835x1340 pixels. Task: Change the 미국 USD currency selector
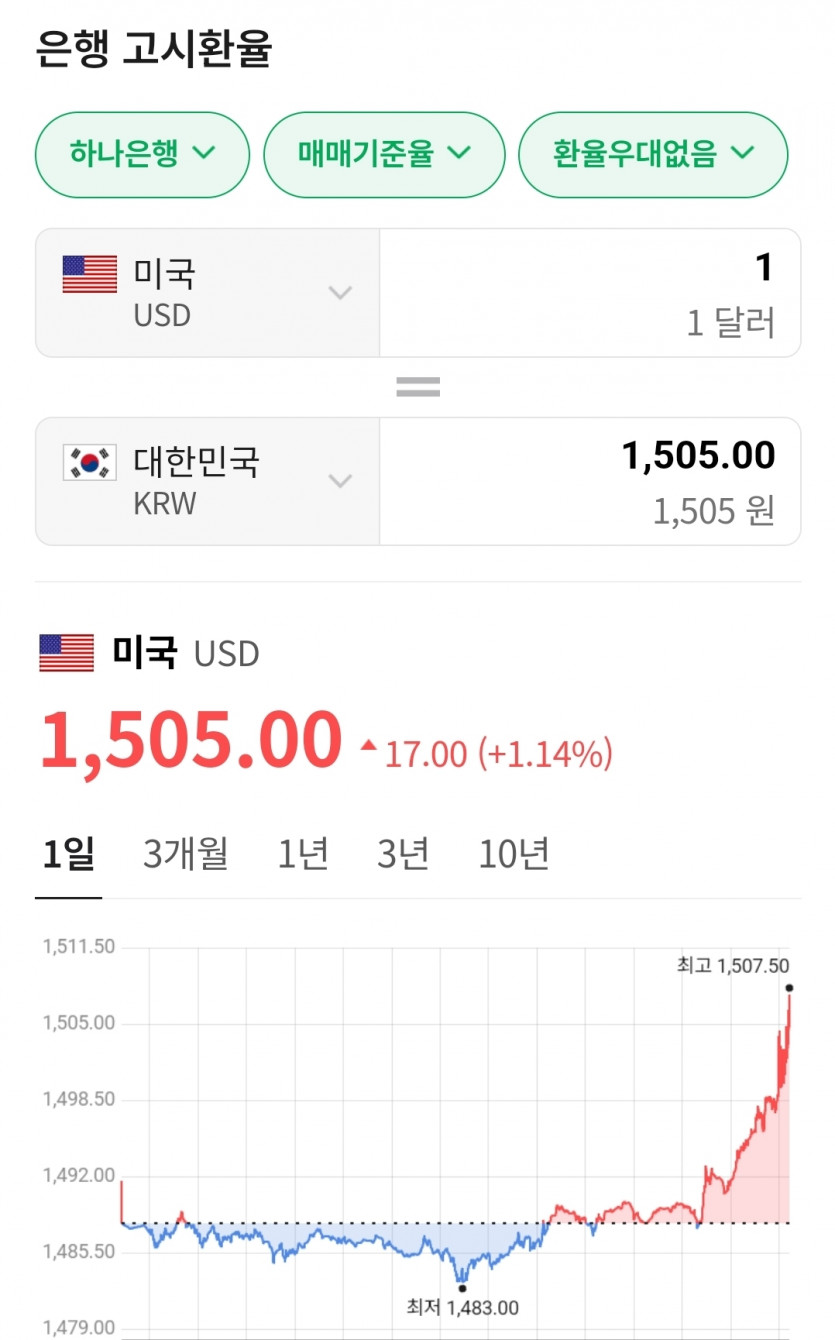207,293
